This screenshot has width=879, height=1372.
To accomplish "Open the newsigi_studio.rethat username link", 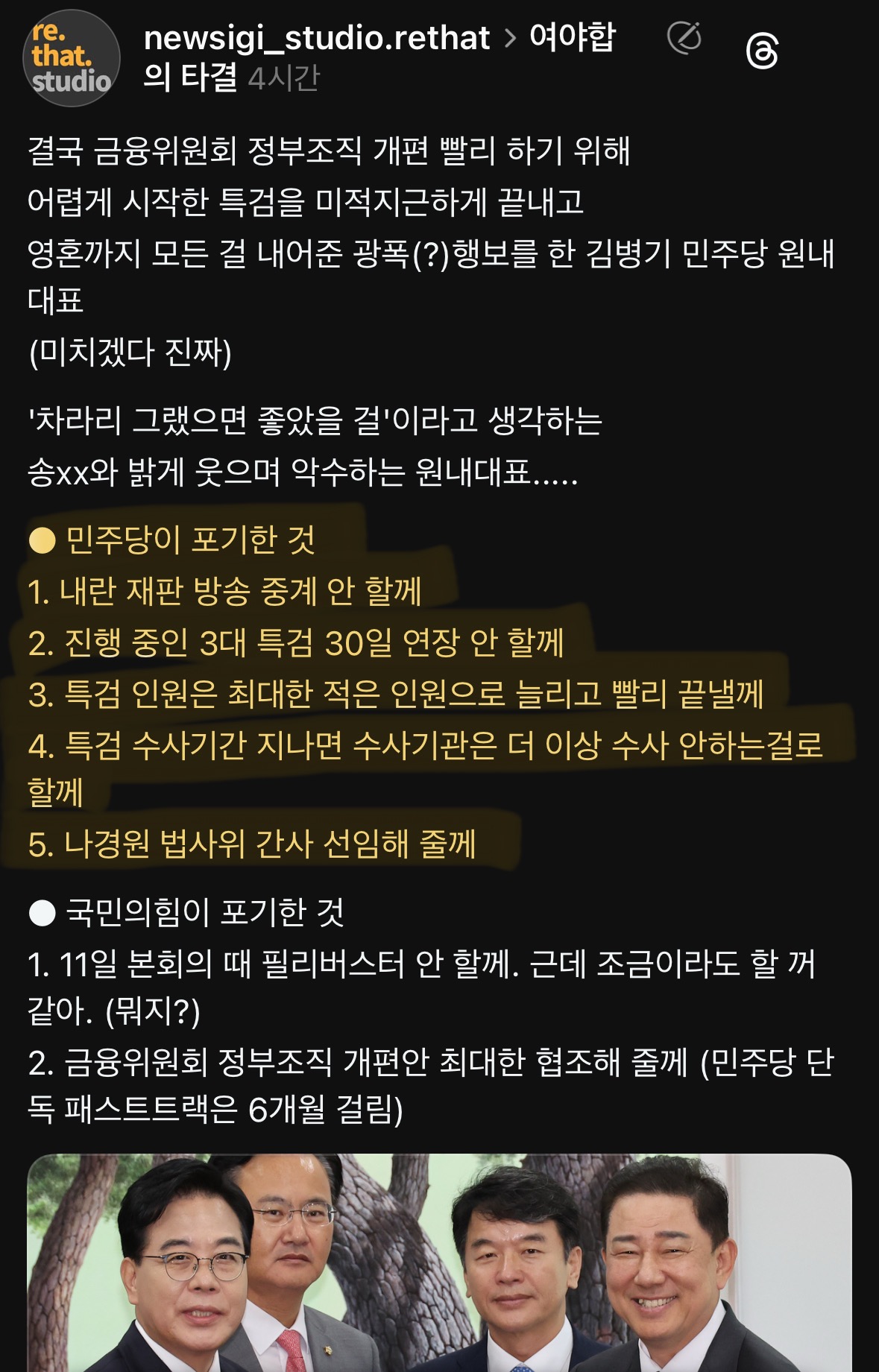I will (316, 38).
